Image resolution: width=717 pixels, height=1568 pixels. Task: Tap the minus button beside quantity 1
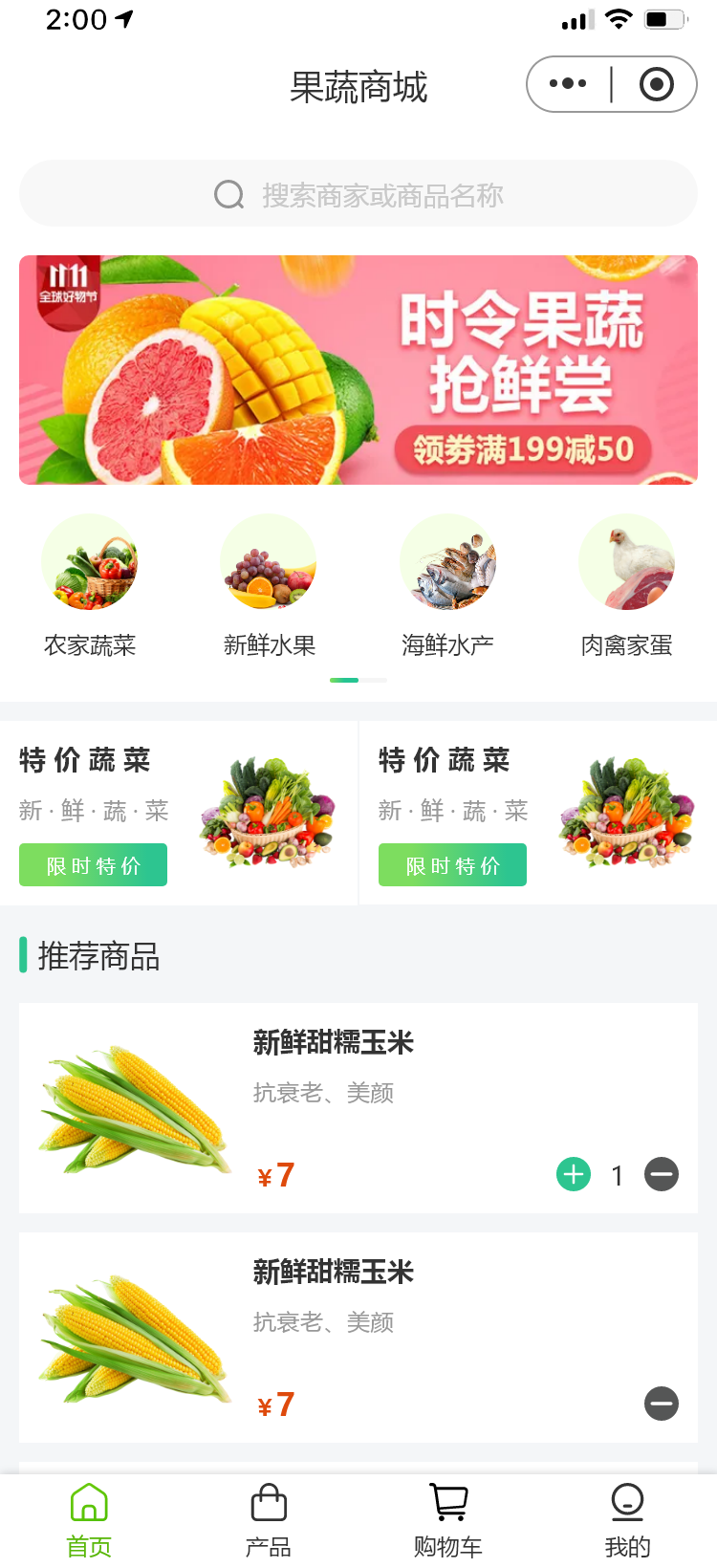tap(662, 1174)
